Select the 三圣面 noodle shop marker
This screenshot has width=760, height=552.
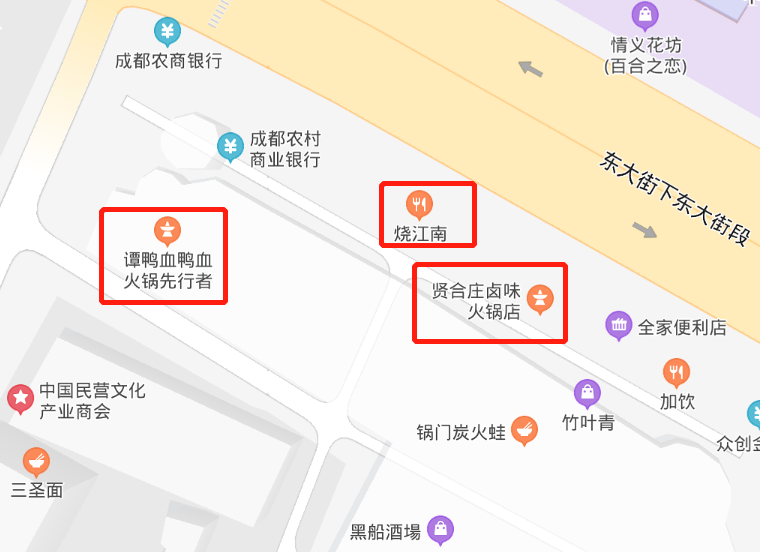(x=36, y=461)
